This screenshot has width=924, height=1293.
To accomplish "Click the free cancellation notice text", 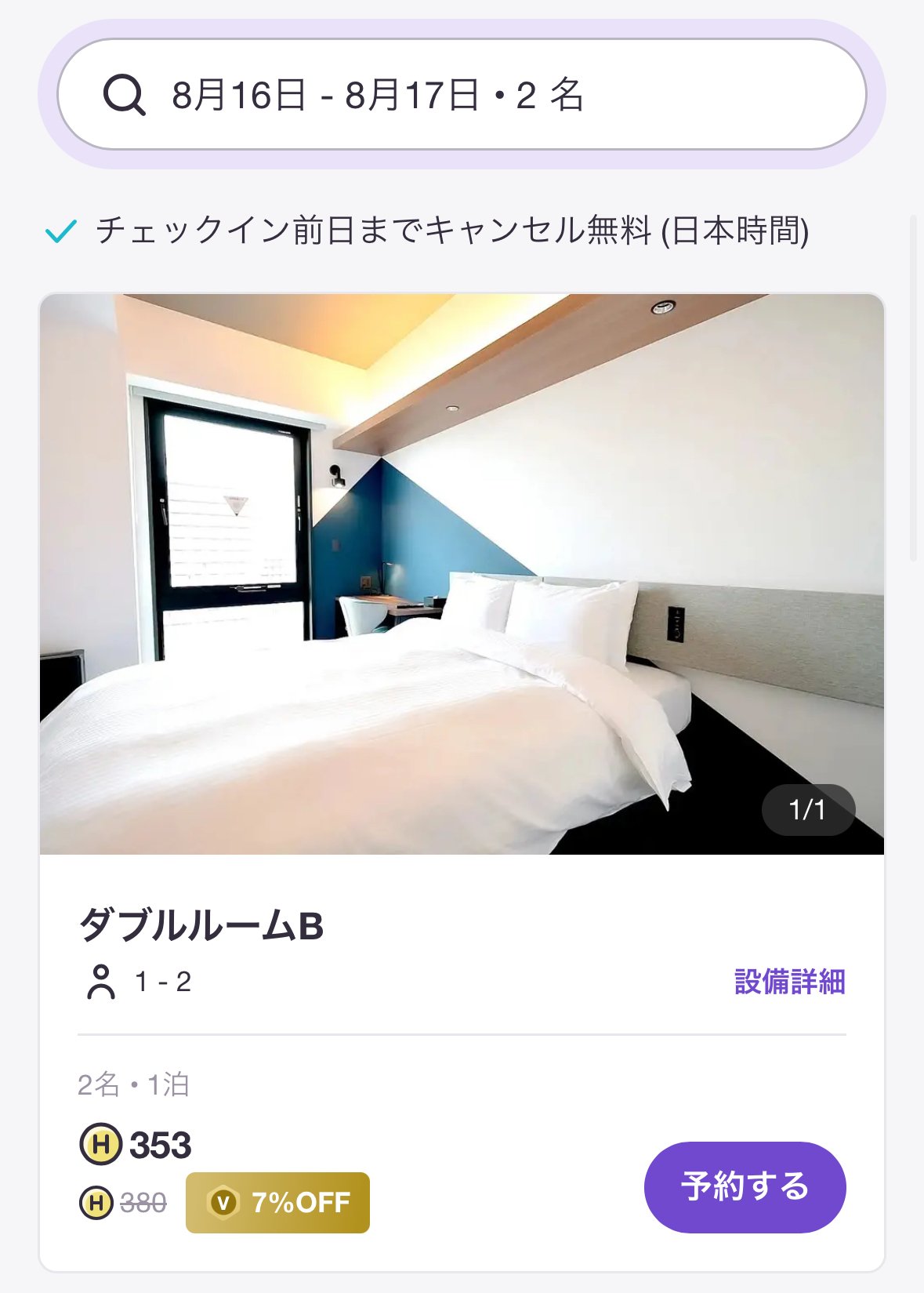I will click(x=452, y=230).
